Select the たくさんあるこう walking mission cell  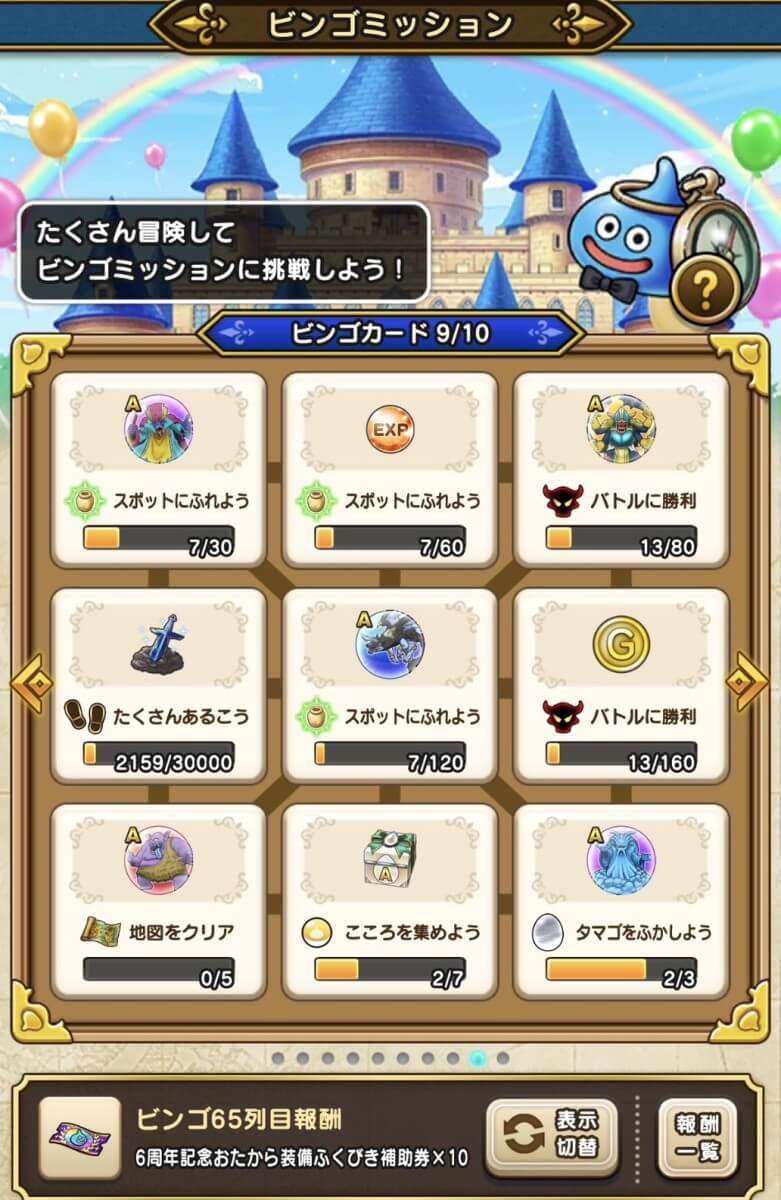tap(159, 685)
